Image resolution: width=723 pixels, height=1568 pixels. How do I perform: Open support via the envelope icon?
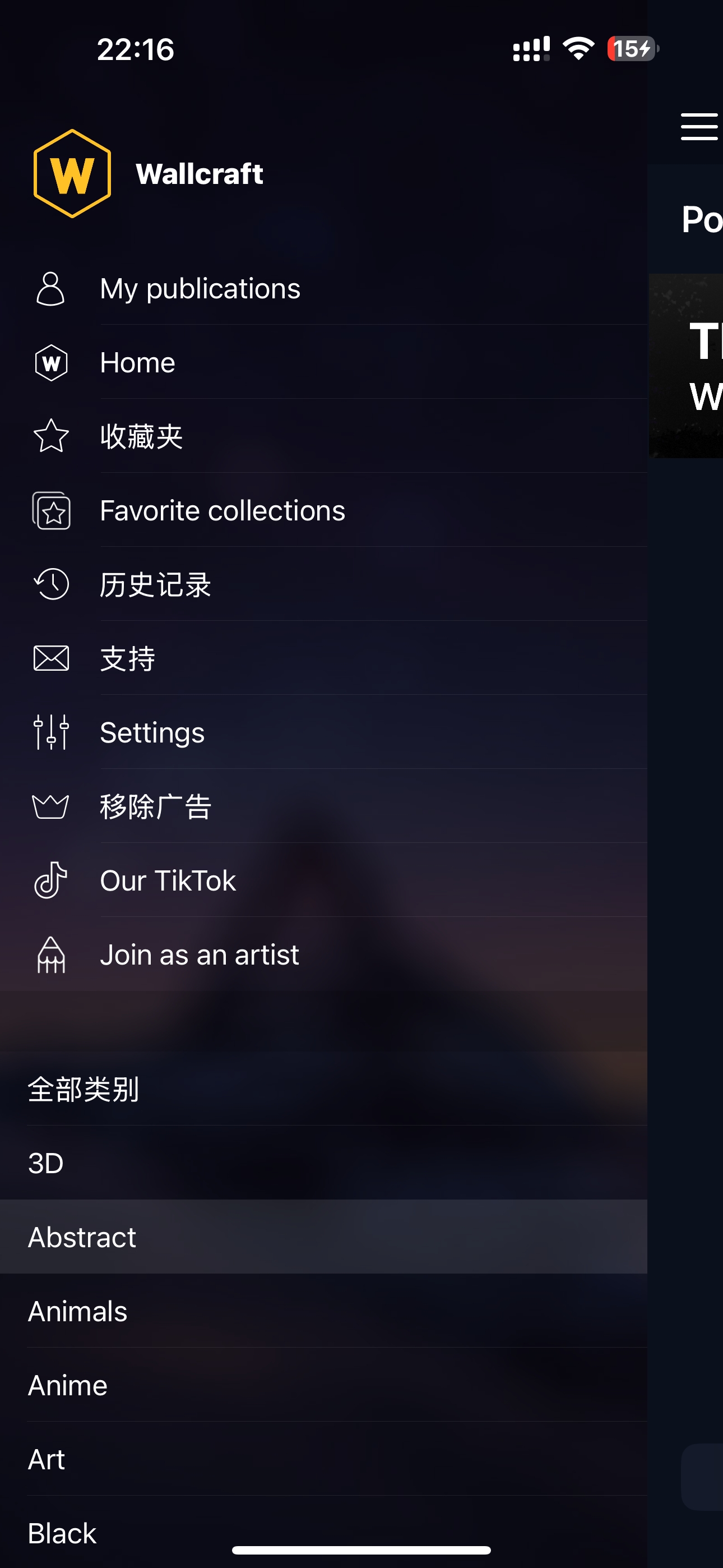click(52, 658)
